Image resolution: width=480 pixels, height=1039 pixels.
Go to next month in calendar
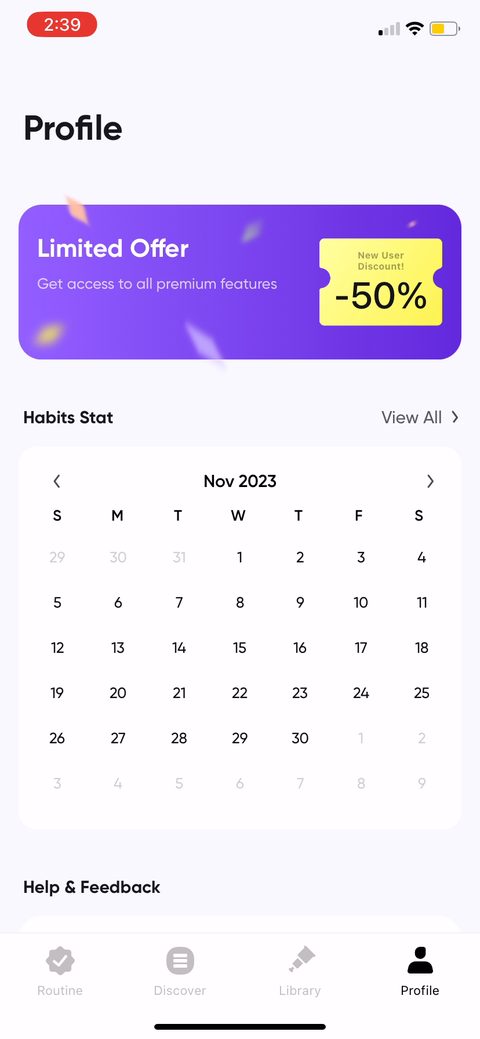[430, 481]
